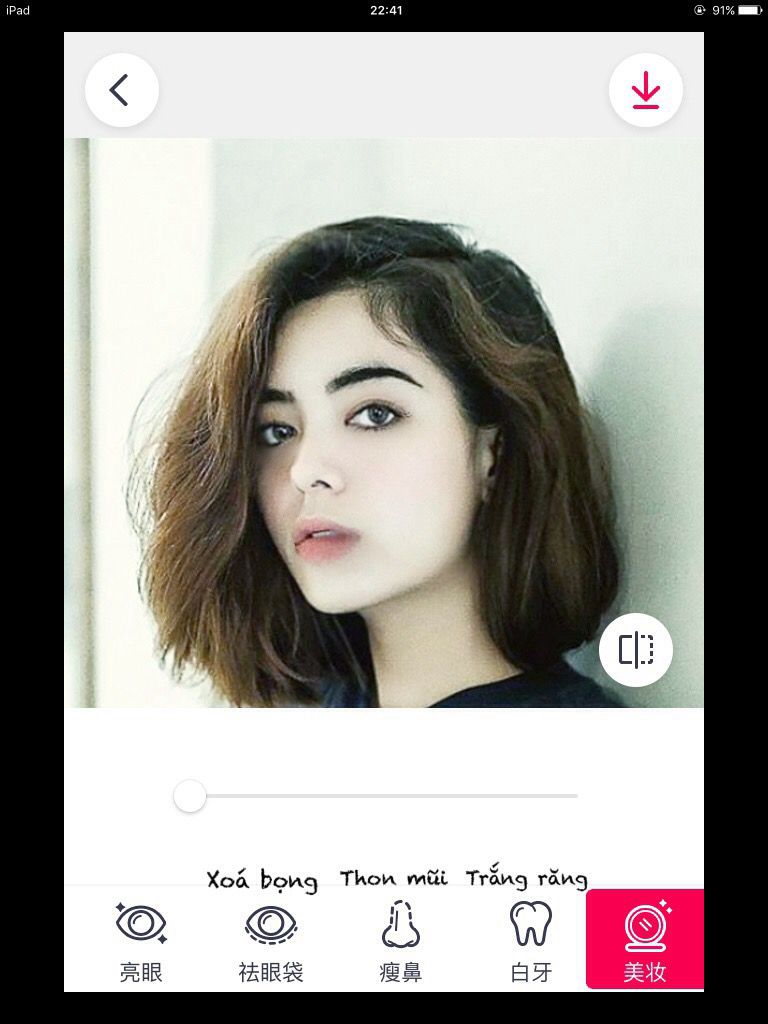Select the 美妆 makeup tool

click(645, 939)
